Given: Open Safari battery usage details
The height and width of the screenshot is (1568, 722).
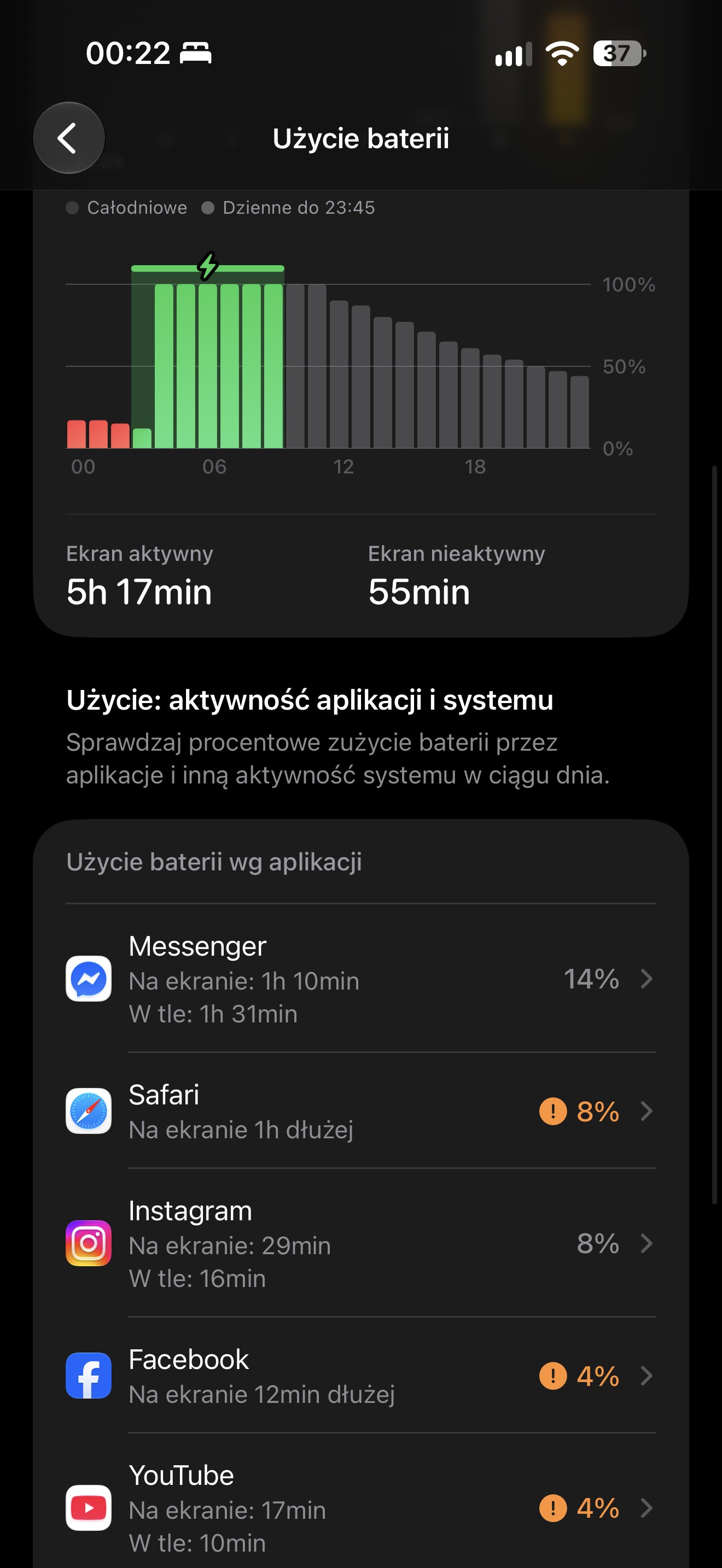Looking at the screenshot, I should click(360, 1111).
